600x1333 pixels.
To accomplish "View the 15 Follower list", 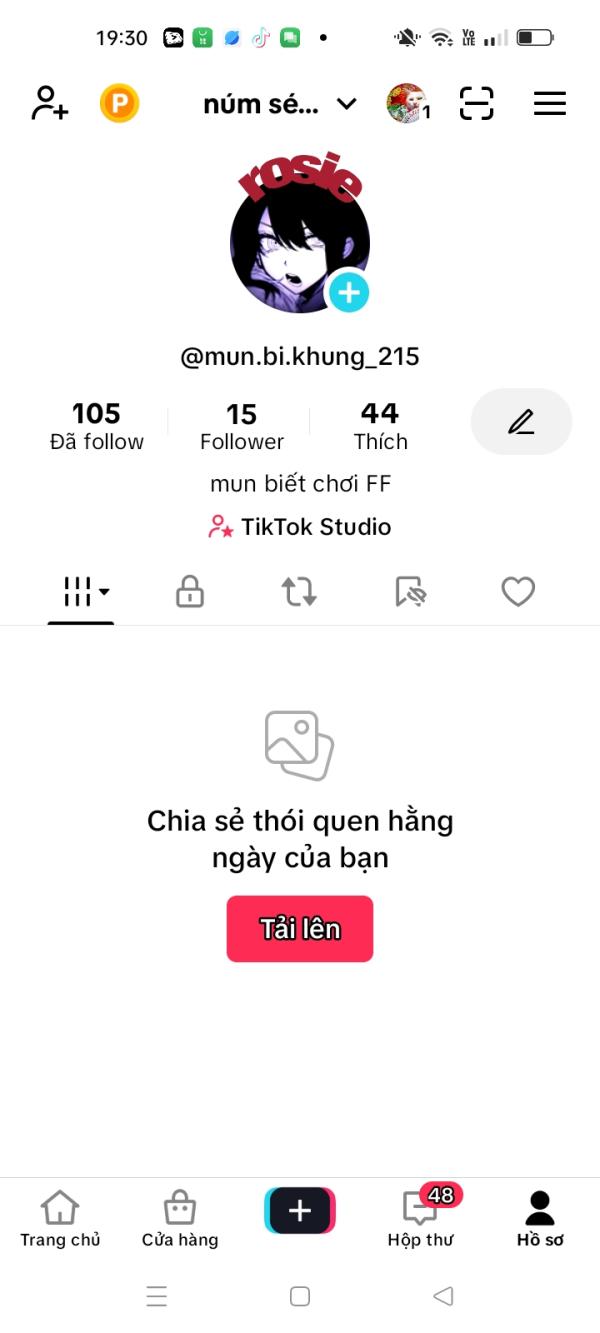I will [242, 426].
